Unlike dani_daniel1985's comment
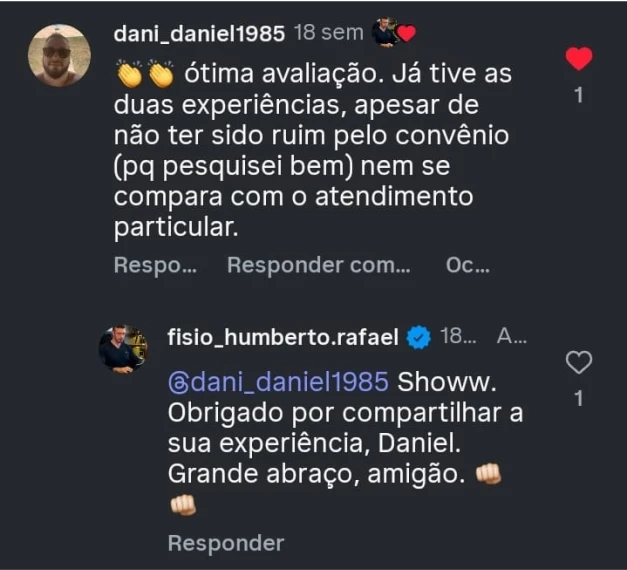Image resolution: width=627 pixels, height=570 pixels. (579, 59)
